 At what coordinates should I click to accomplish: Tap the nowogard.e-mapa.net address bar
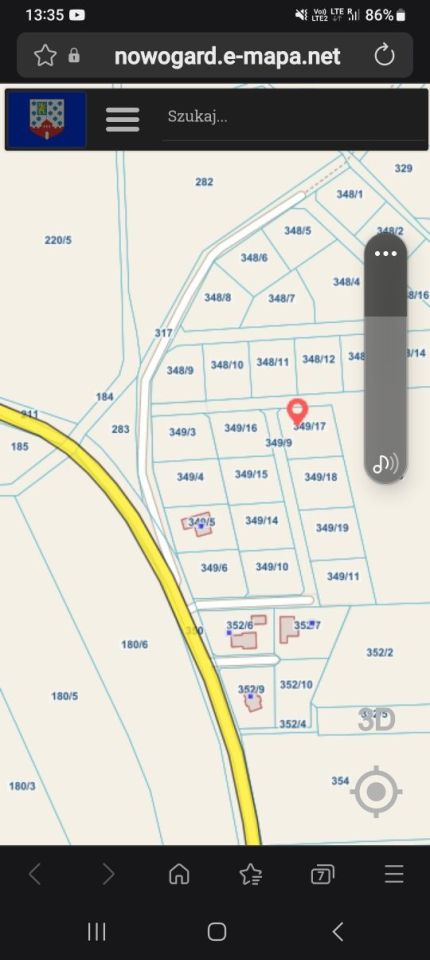pyautogui.click(x=227, y=56)
